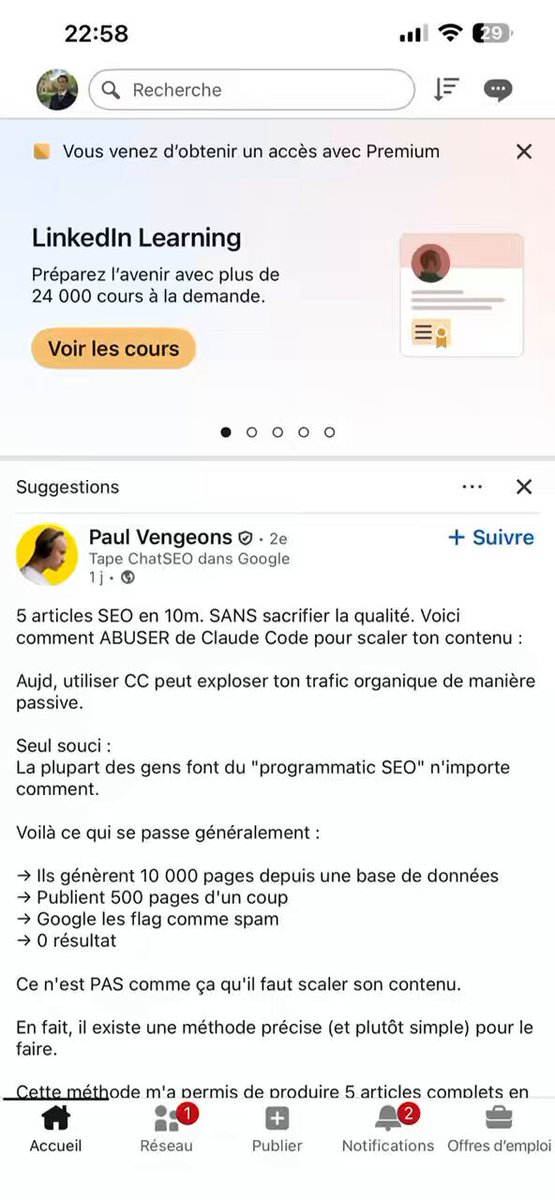Open the feed sort icon
The height and width of the screenshot is (1200, 555).
coord(446,90)
